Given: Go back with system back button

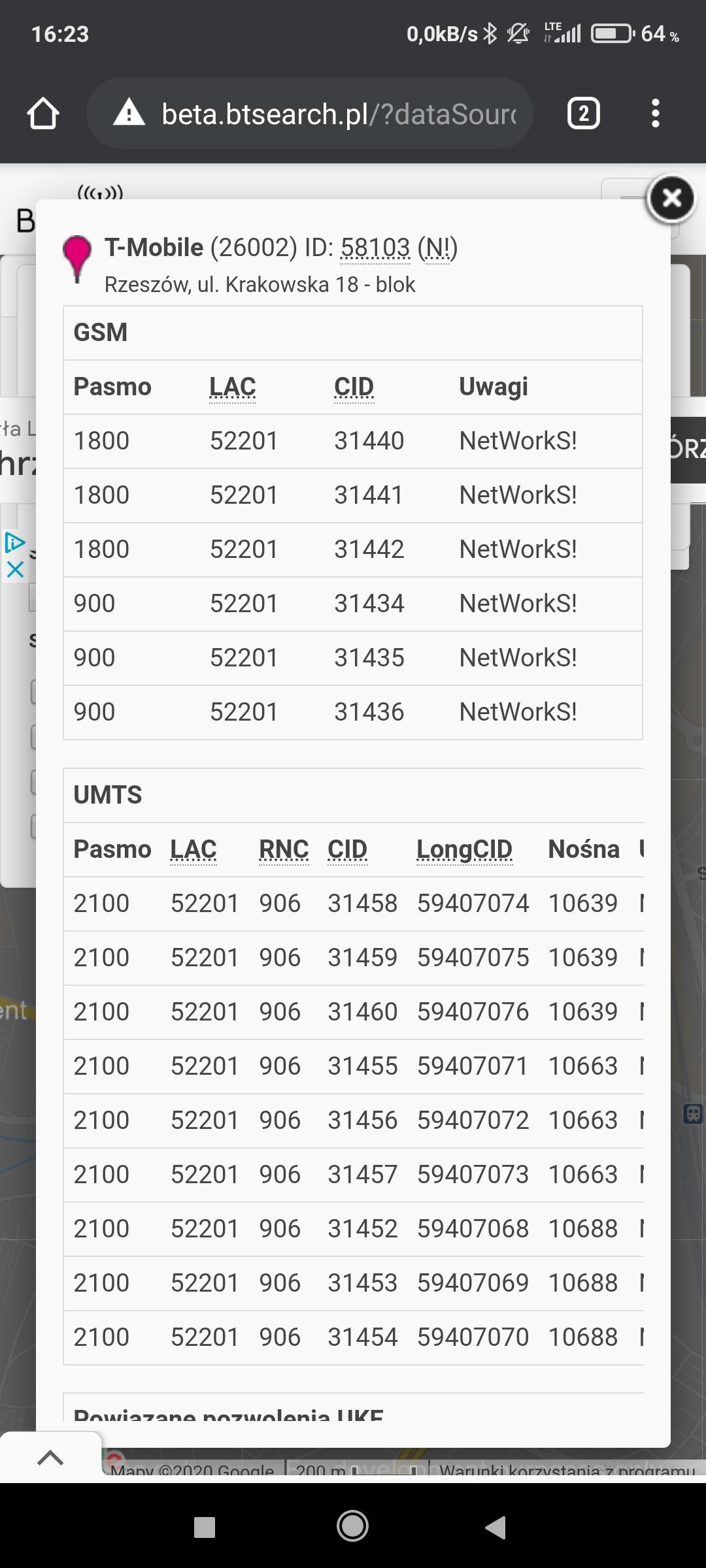Looking at the screenshot, I should tap(496, 1527).
